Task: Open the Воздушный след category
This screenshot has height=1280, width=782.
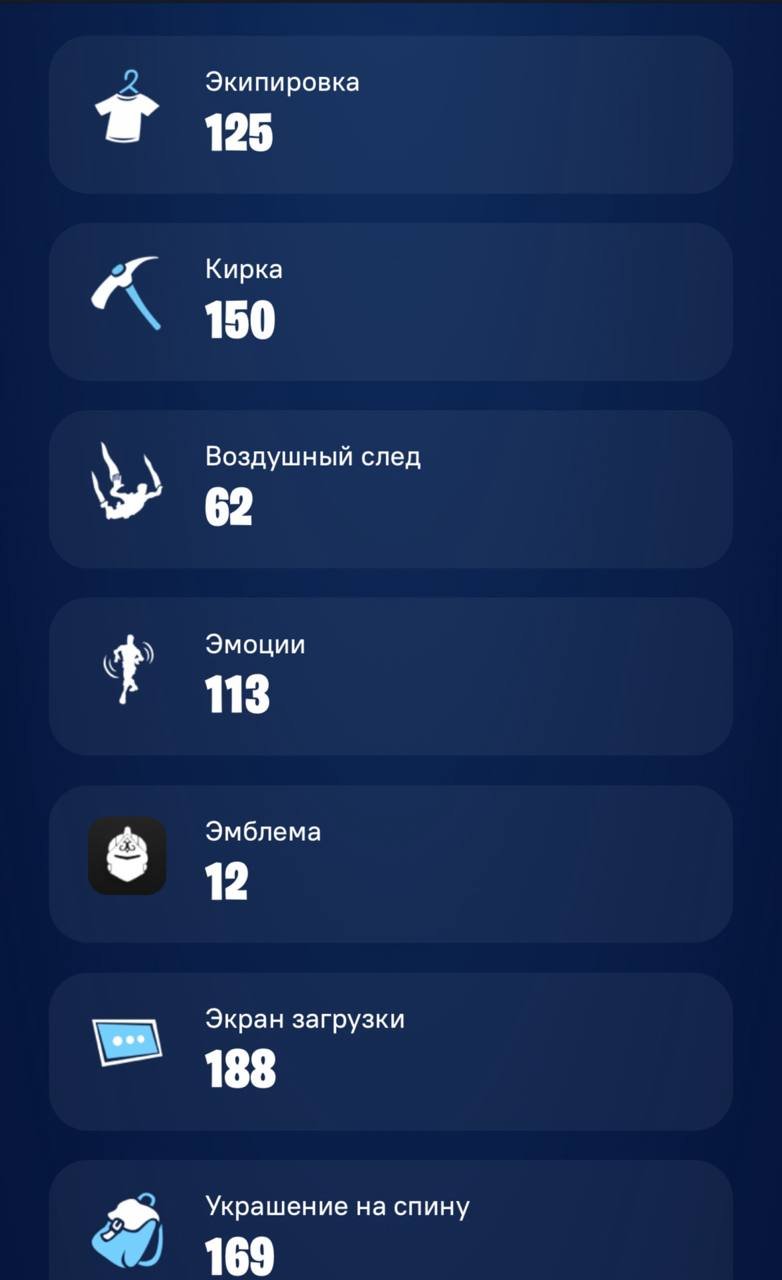Action: tap(391, 488)
